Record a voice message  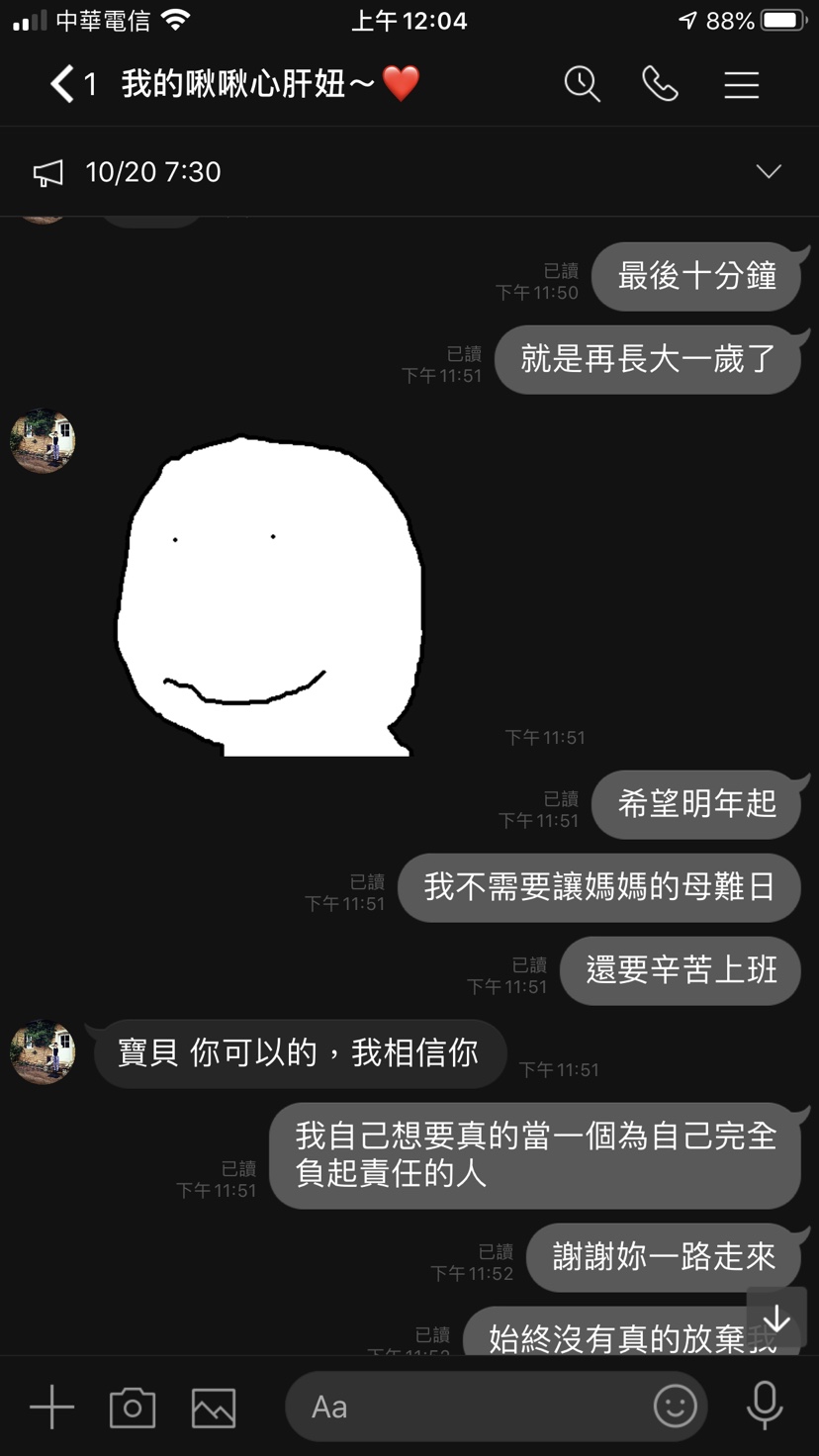click(764, 1407)
